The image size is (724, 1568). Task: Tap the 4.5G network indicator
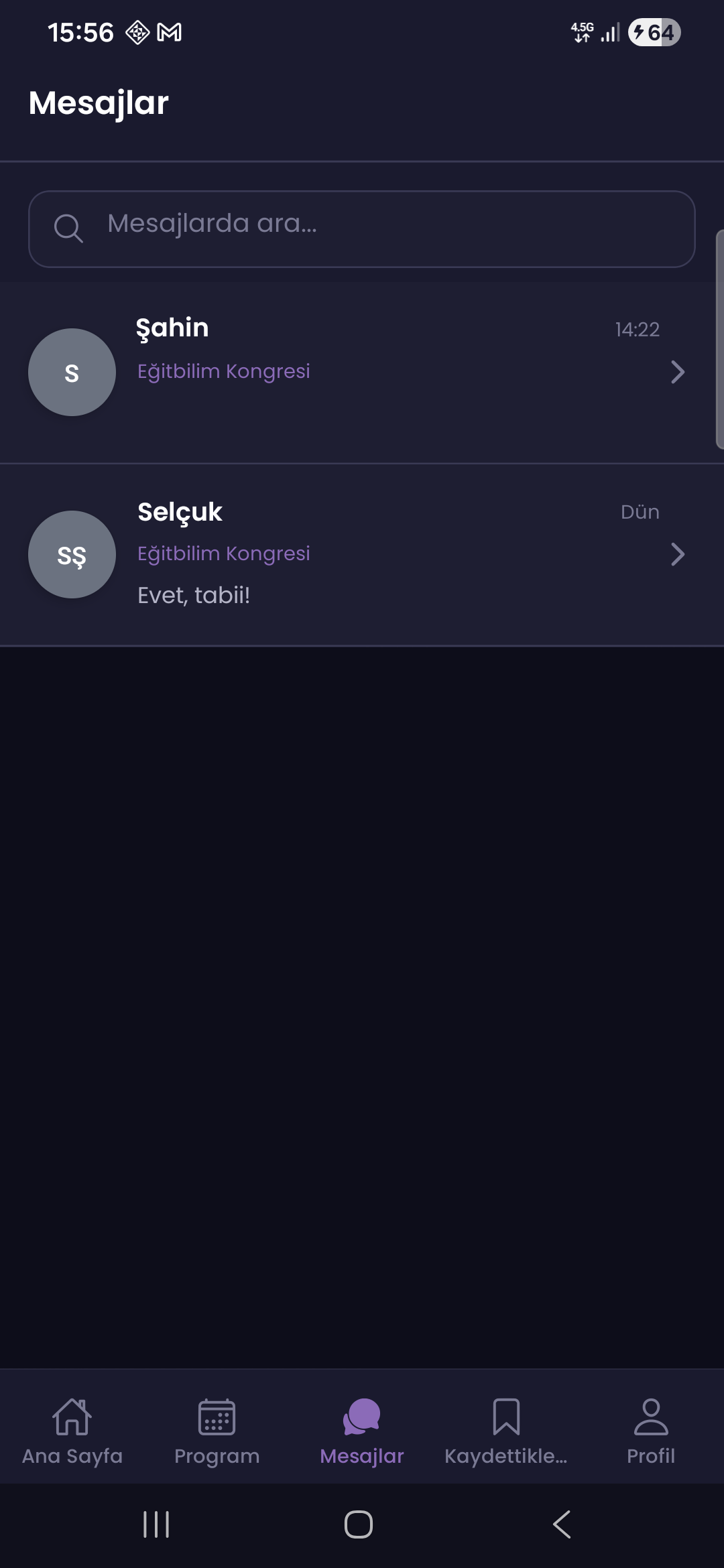[x=581, y=31]
